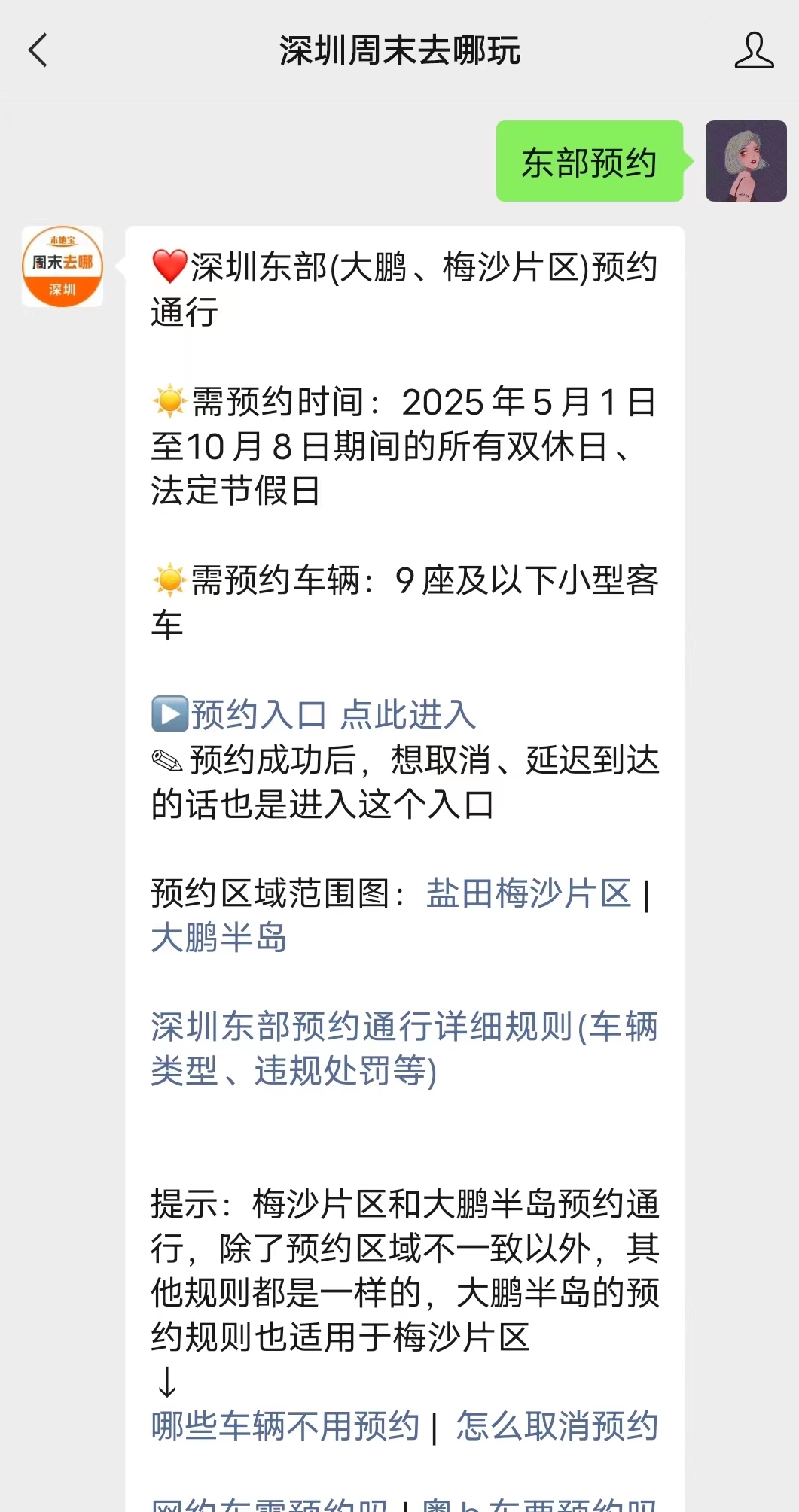Open the 哪些车辆不用预约 link
The image size is (799, 1512).
coord(285,1426)
